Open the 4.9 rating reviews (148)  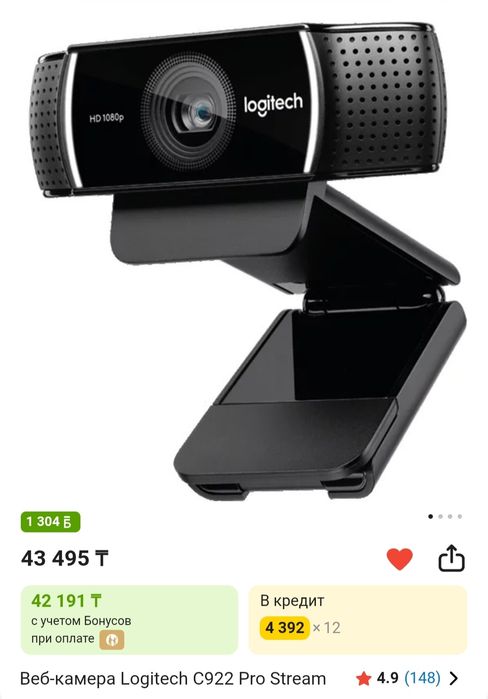tap(407, 678)
